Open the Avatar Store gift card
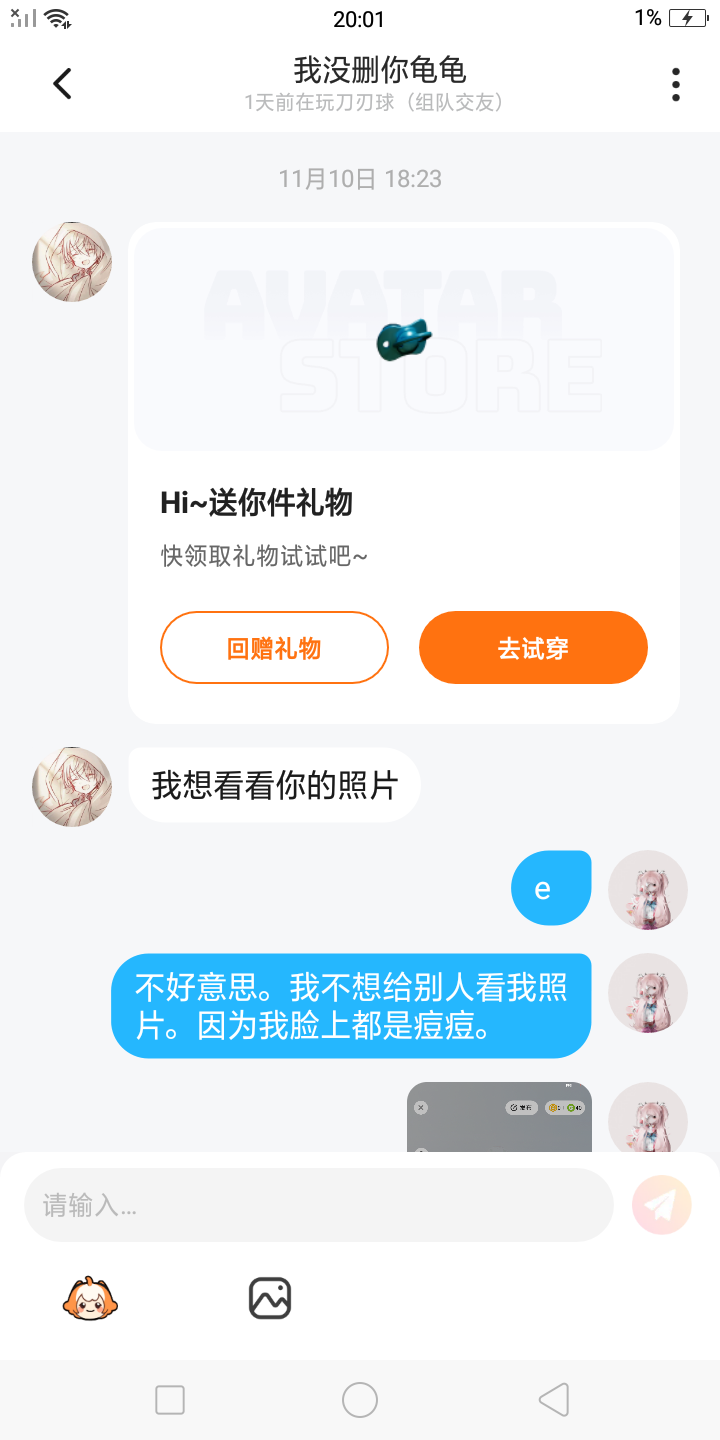 [x=403, y=340]
